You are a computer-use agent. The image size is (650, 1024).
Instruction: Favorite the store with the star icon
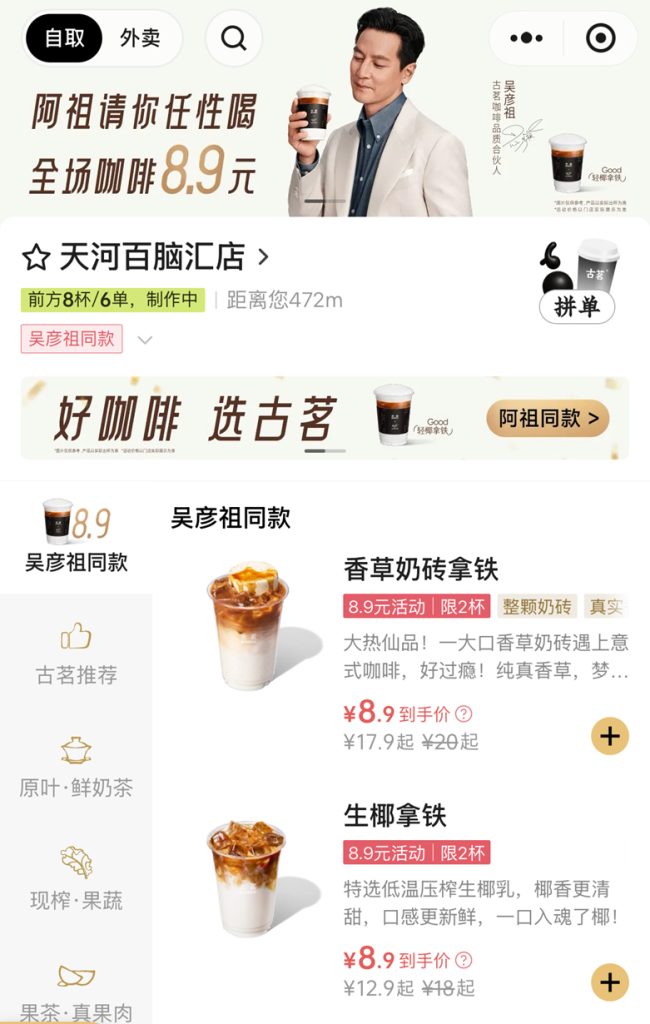(x=36, y=258)
